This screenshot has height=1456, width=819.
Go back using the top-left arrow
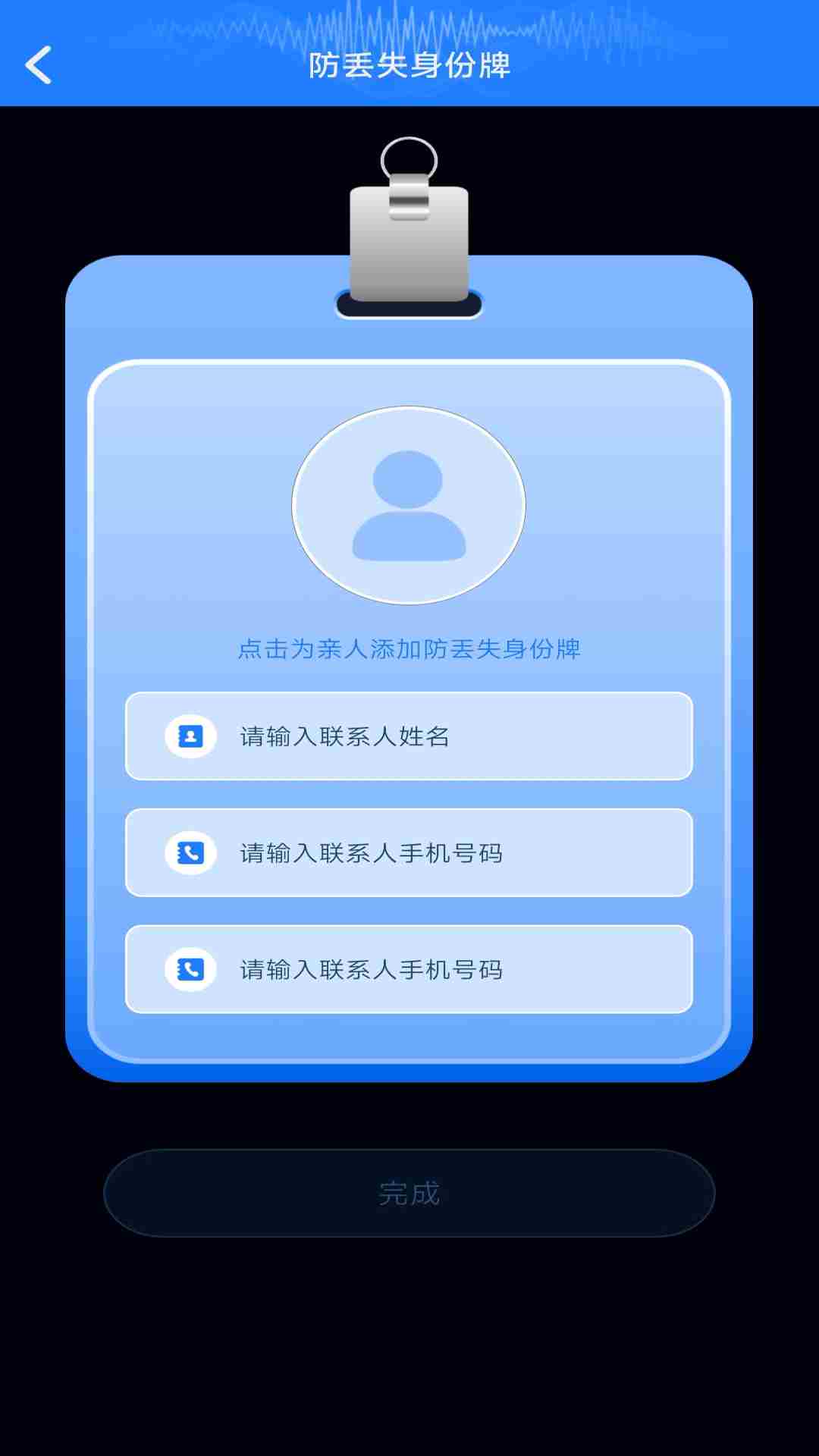click(38, 65)
